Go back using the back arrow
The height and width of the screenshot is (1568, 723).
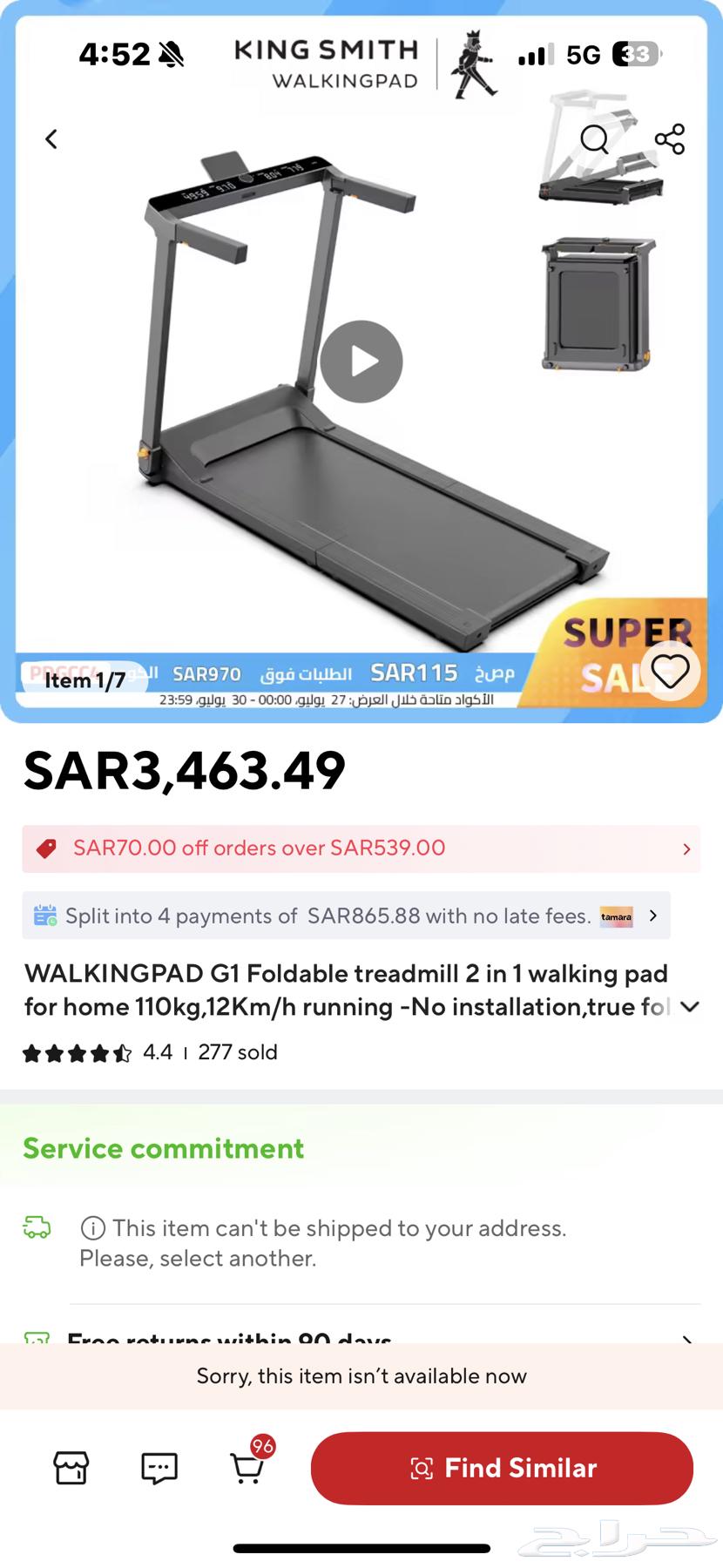coord(51,139)
